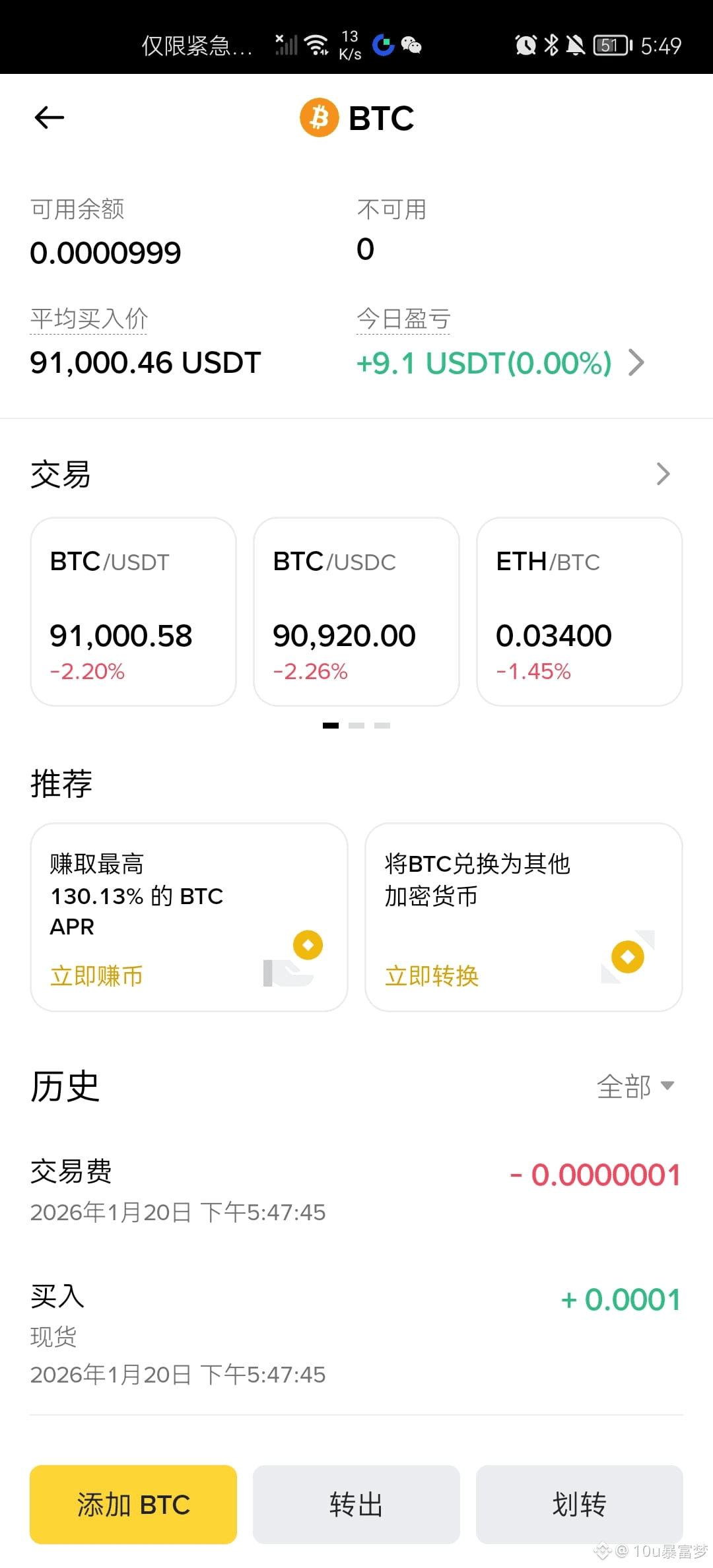Image resolution: width=713 pixels, height=1568 pixels.
Task: Click the convert coin icon on the swap card
Action: (628, 955)
